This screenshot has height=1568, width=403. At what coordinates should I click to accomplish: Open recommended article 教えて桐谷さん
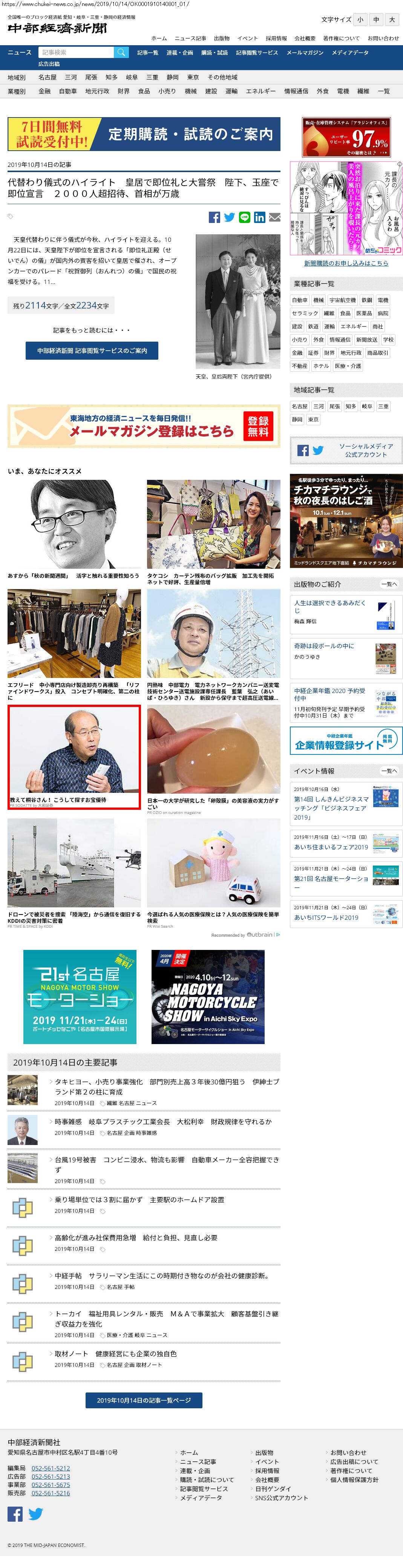74,757
